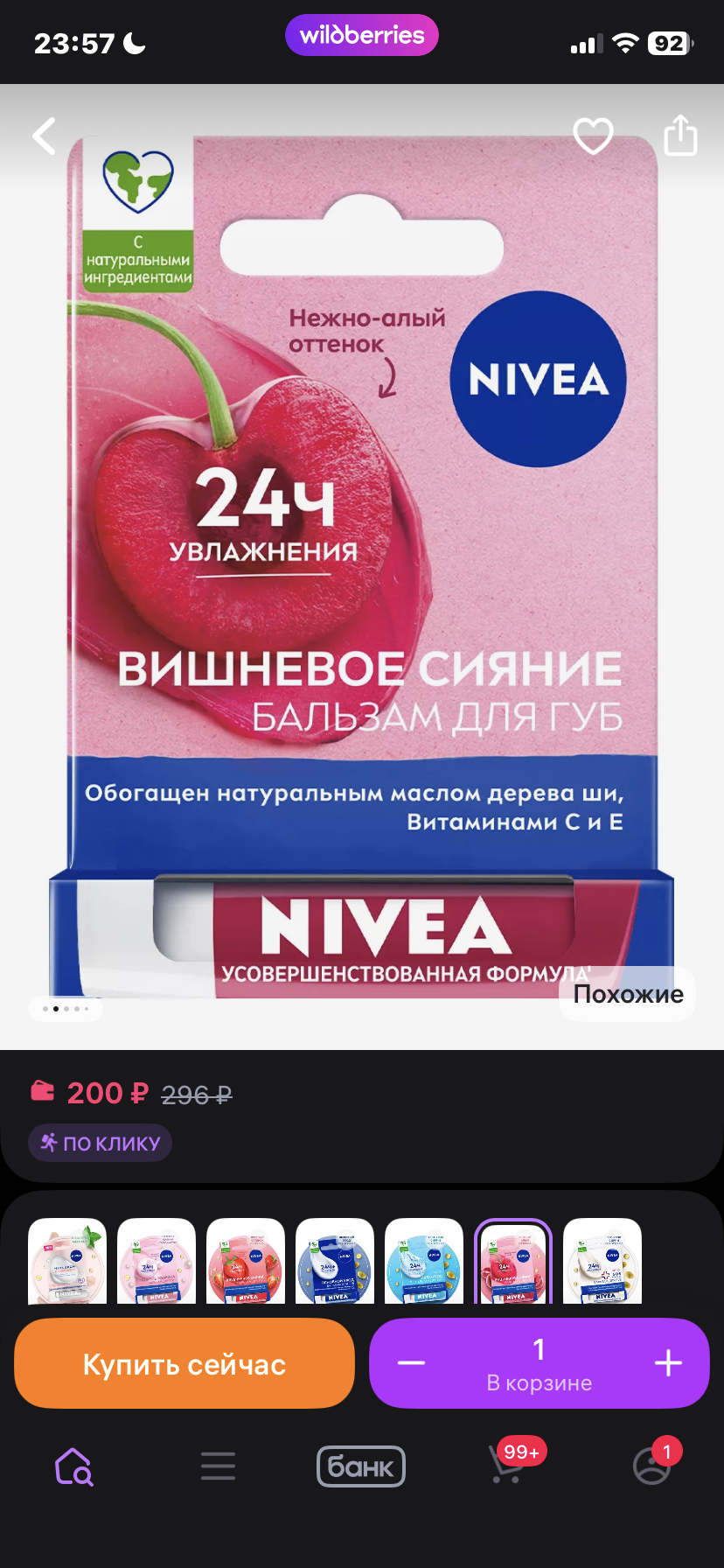Decrease item quantity with the minus control
This screenshot has height=1568, width=724.
(x=410, y=1362)
